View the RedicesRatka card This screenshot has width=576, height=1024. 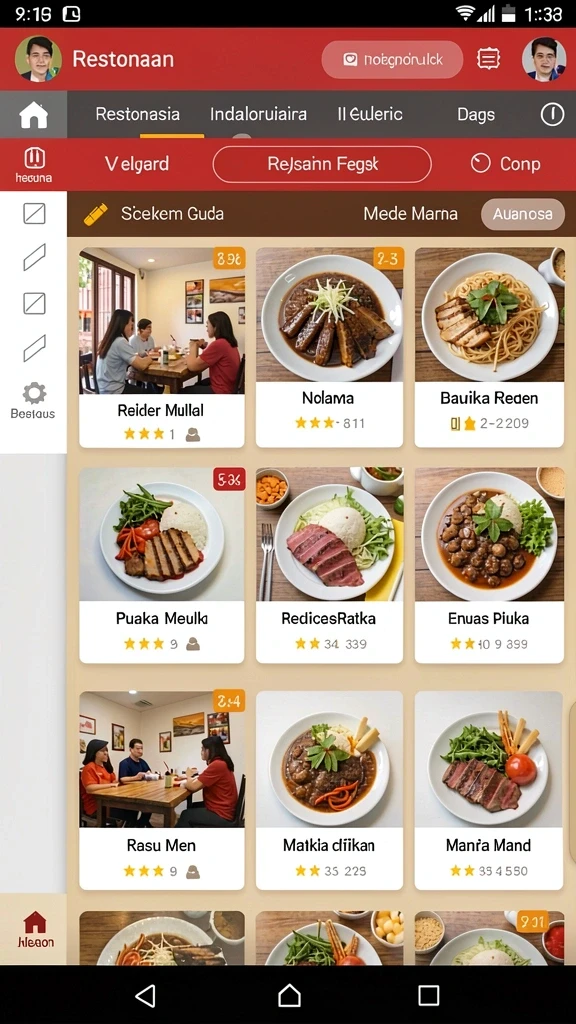(x=329, y=566)
